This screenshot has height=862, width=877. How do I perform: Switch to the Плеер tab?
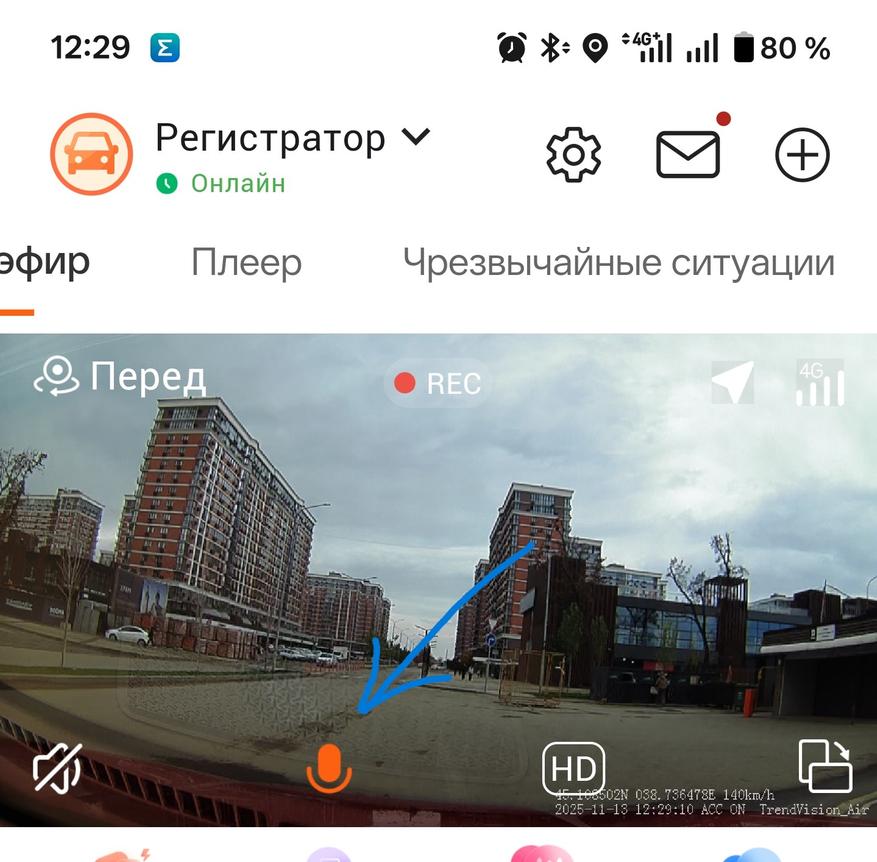click(x=246, y=263)
